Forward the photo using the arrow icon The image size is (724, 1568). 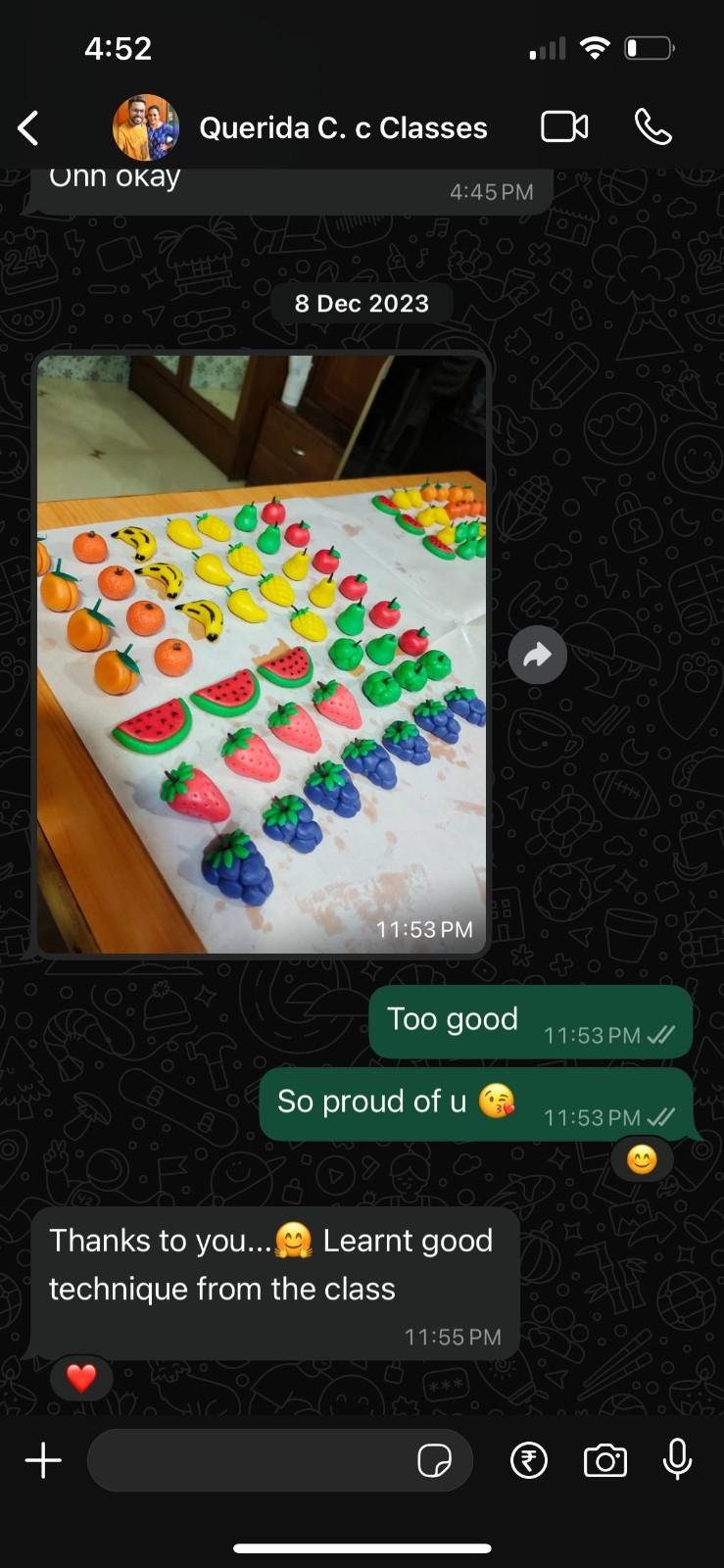537,655
